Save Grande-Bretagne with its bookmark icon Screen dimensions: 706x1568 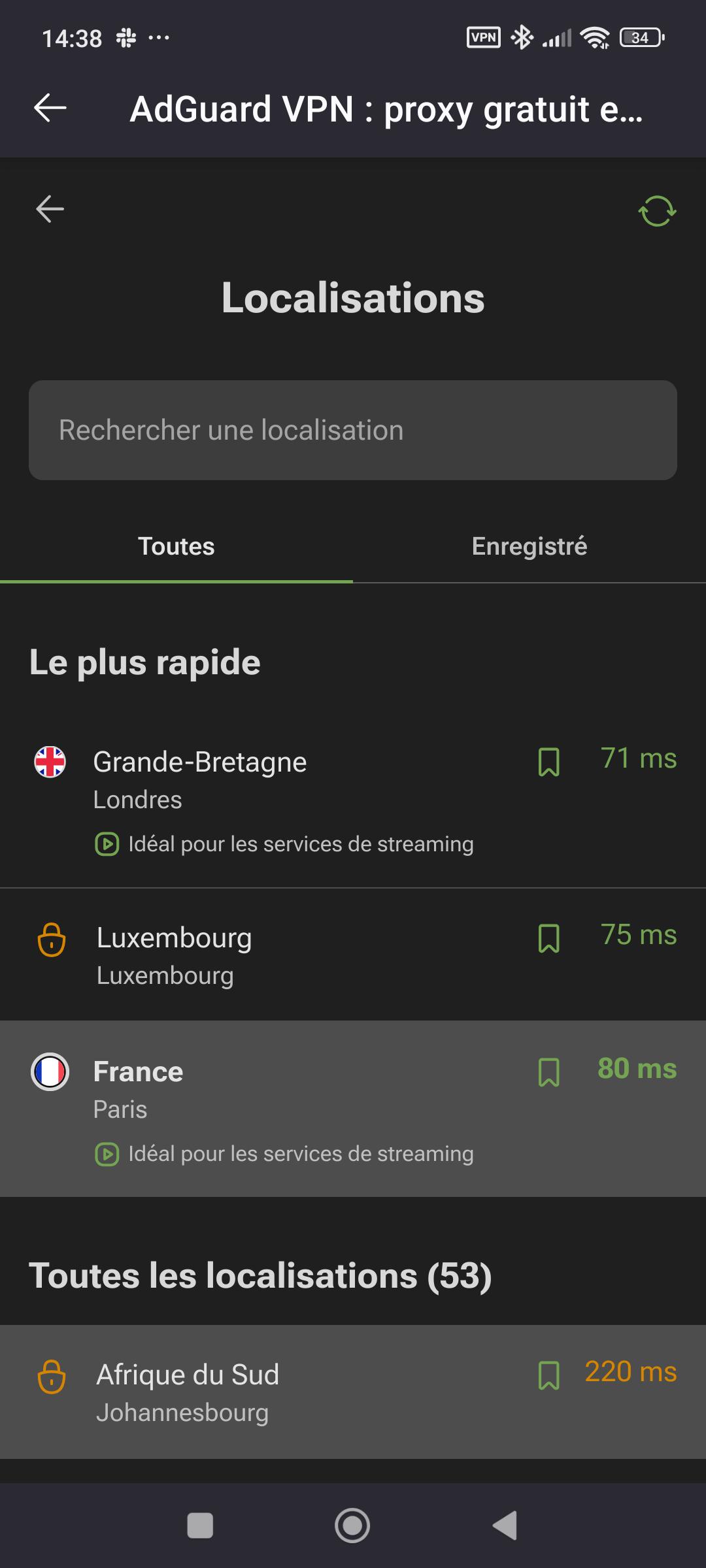tap(548, 762)
